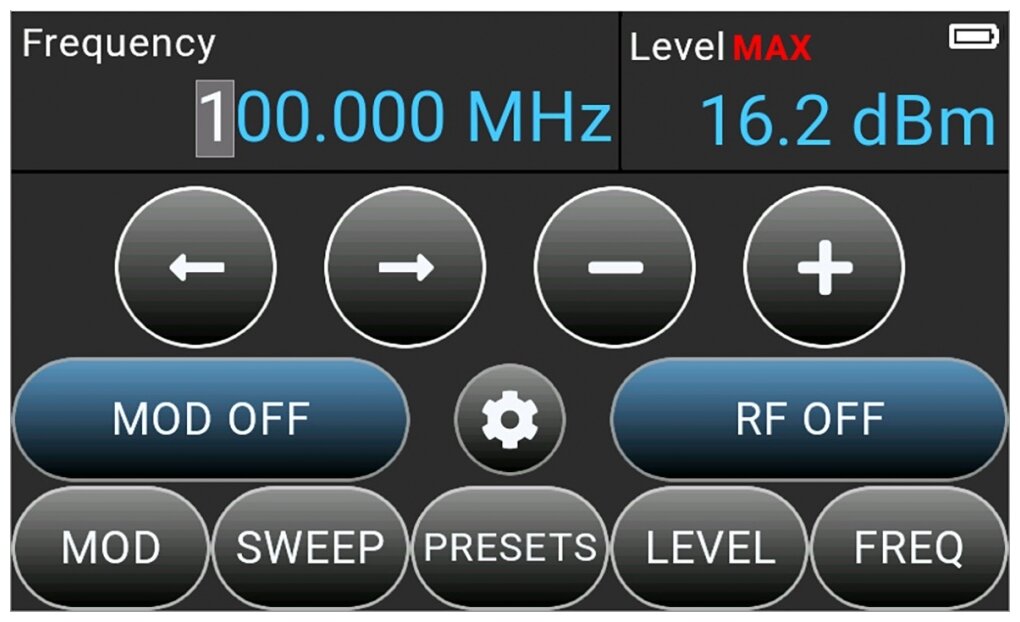Move cursor left with the left arrow
The width and height of the screenshot is (1020, 622).
click(x=196, y=267)
